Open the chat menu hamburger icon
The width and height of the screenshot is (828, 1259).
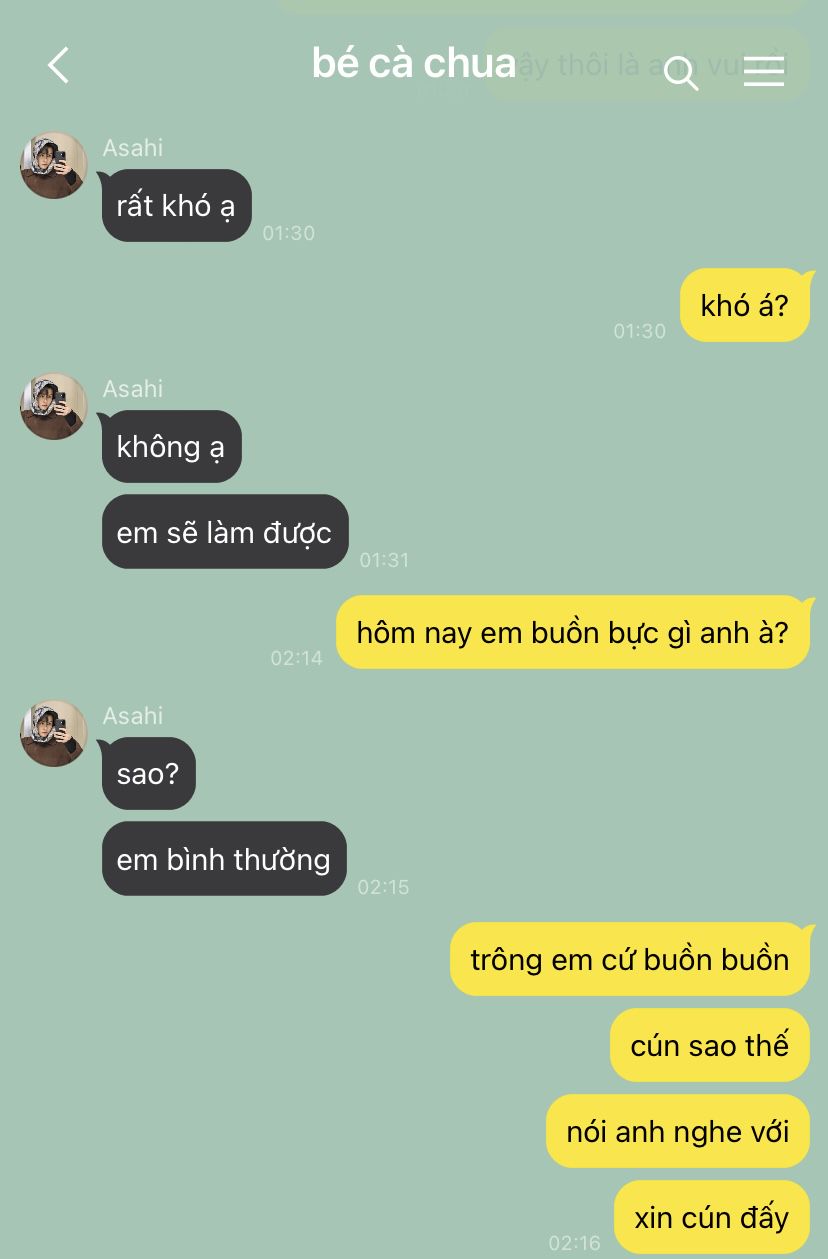(764, 70)
